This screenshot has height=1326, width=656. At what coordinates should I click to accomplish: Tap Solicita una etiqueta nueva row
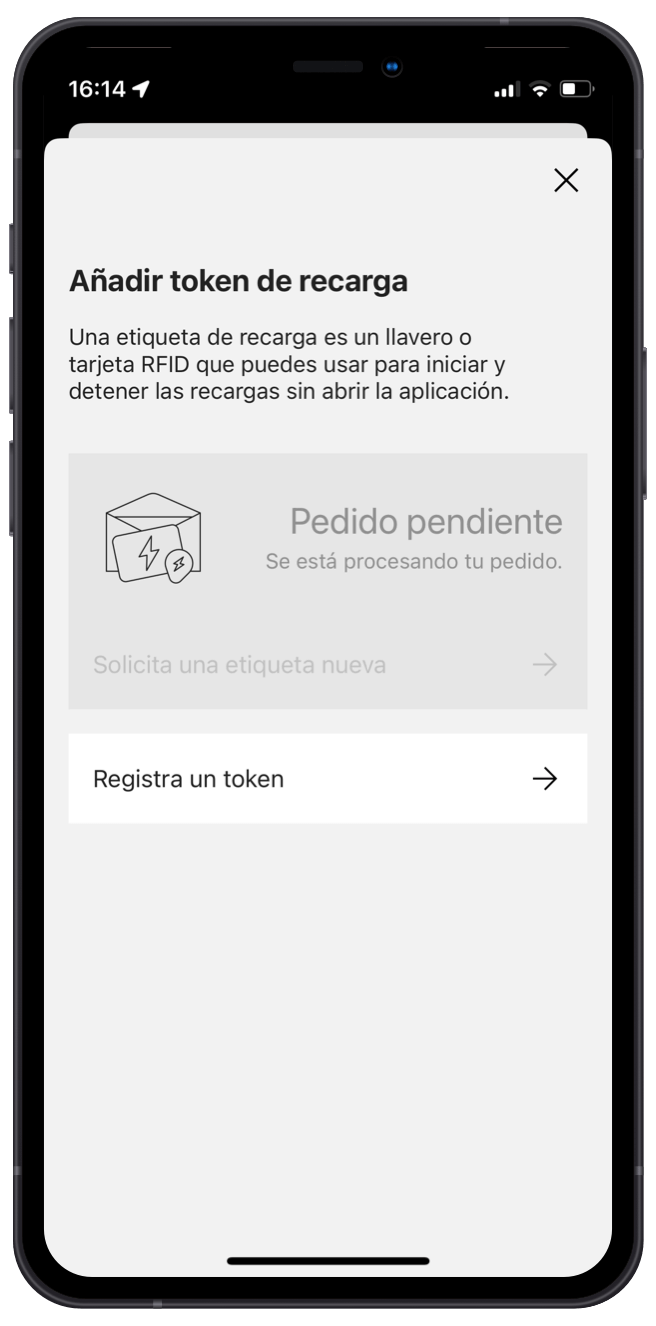pos(328,665)
